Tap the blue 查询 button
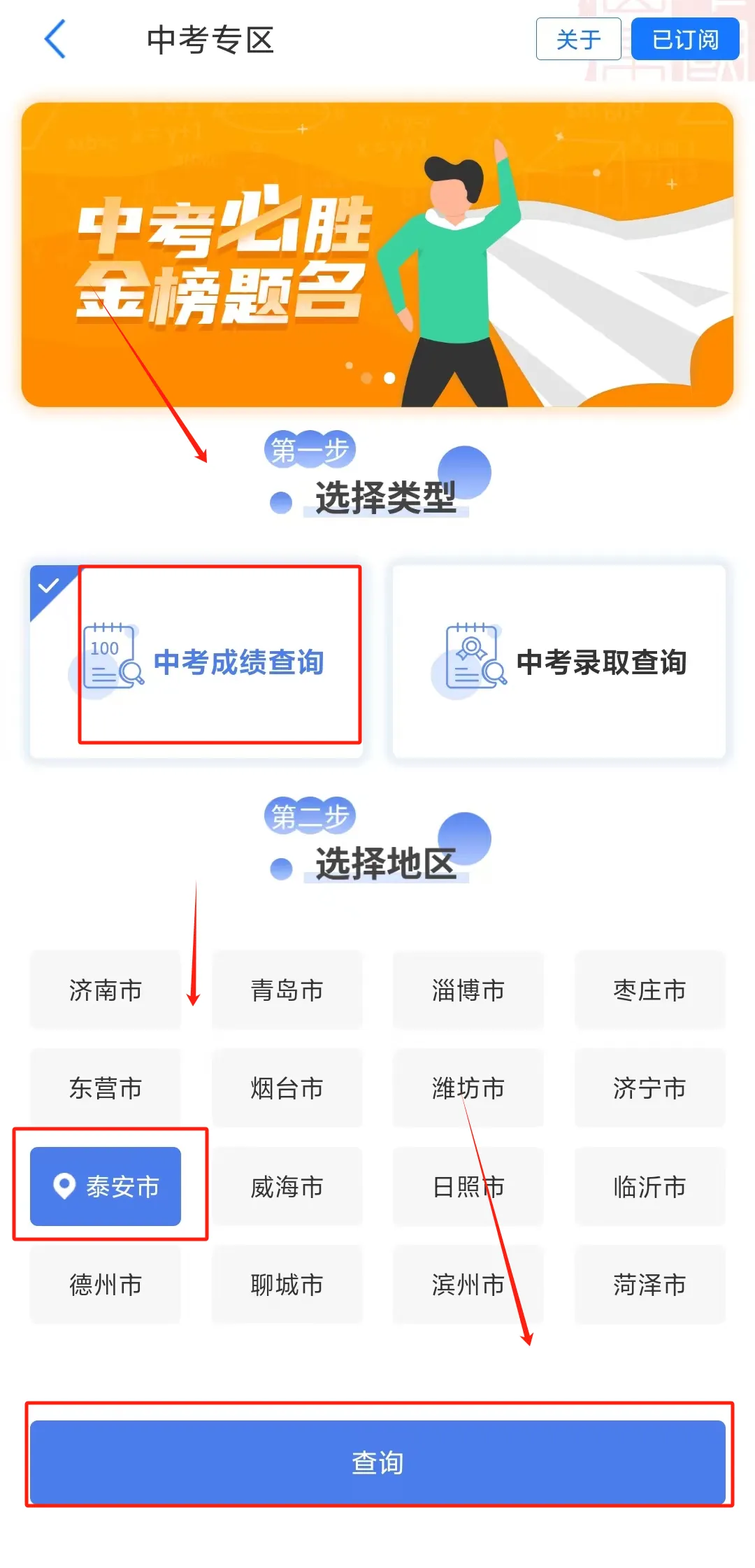 pyautogui.click(x=377, y=1462)
